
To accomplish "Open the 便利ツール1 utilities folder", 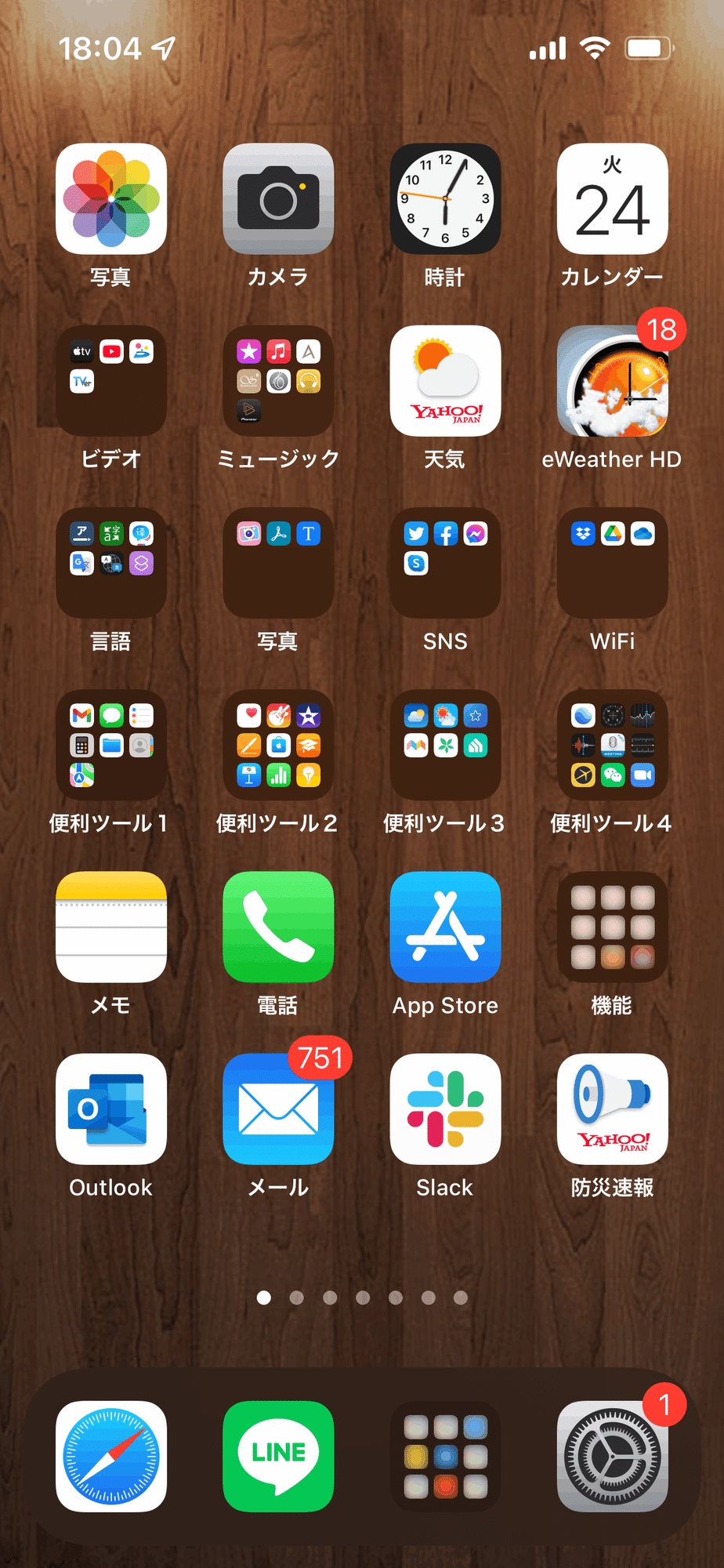I will pos(110,745).
